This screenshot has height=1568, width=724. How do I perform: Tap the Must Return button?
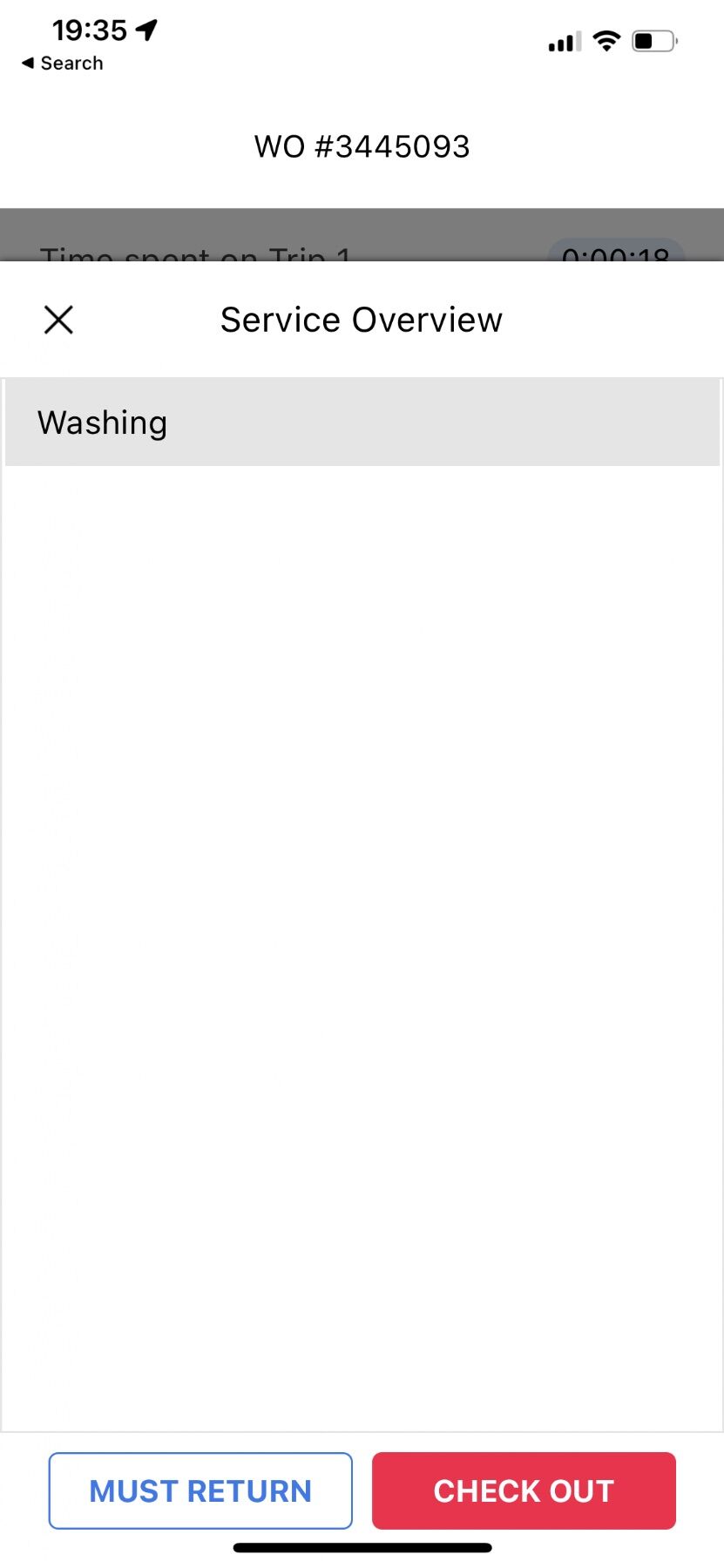pos(200,1490)
